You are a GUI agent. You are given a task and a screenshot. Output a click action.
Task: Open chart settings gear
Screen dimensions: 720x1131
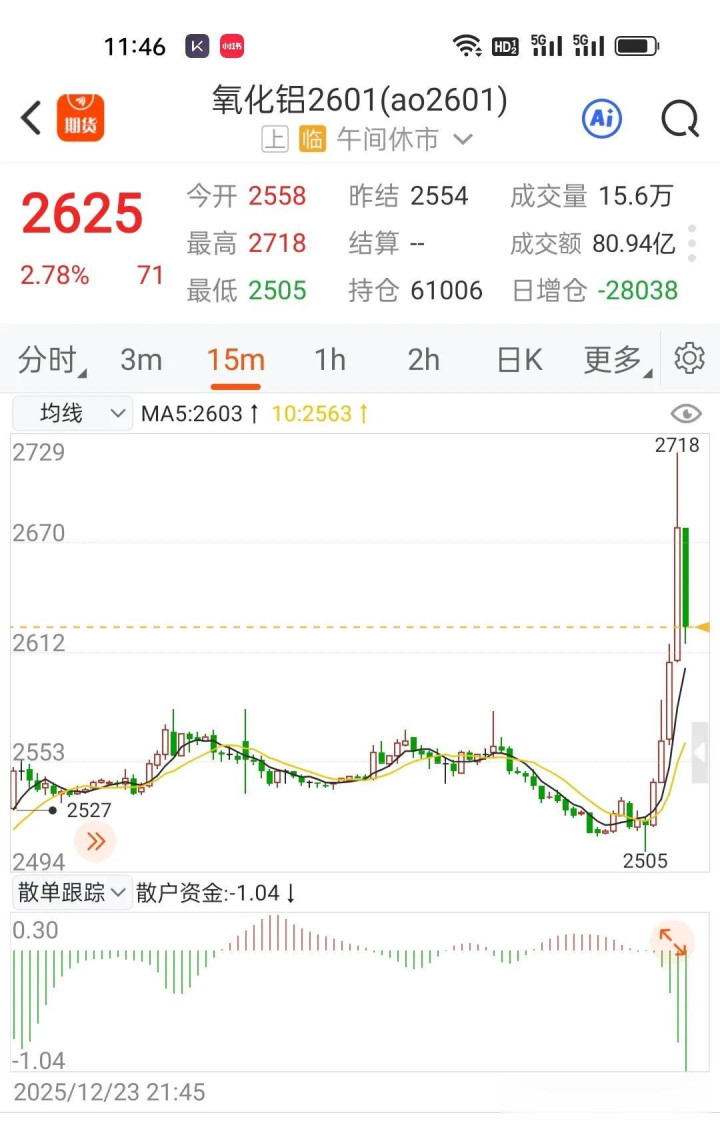tap(690, 358)
